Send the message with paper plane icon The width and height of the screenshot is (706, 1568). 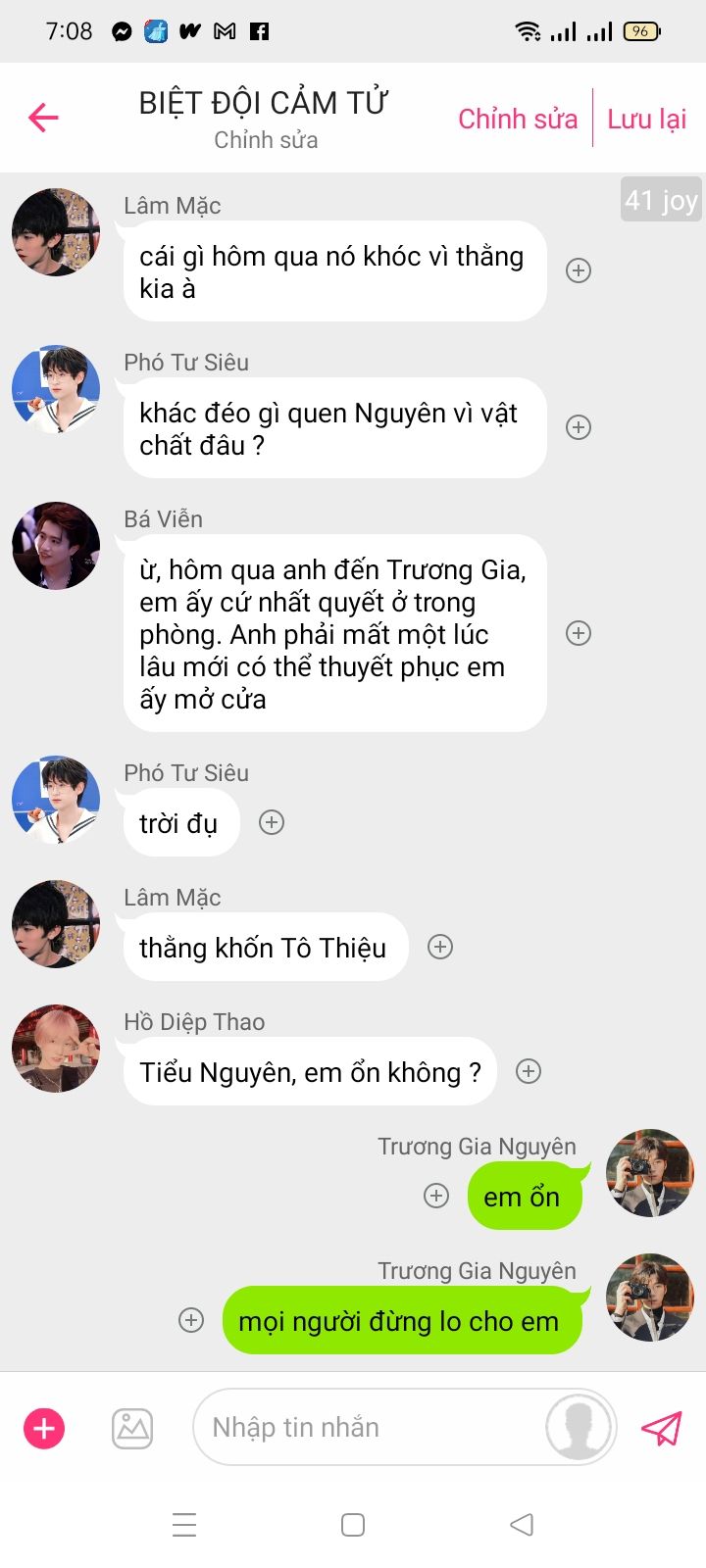coord(662,1428)
